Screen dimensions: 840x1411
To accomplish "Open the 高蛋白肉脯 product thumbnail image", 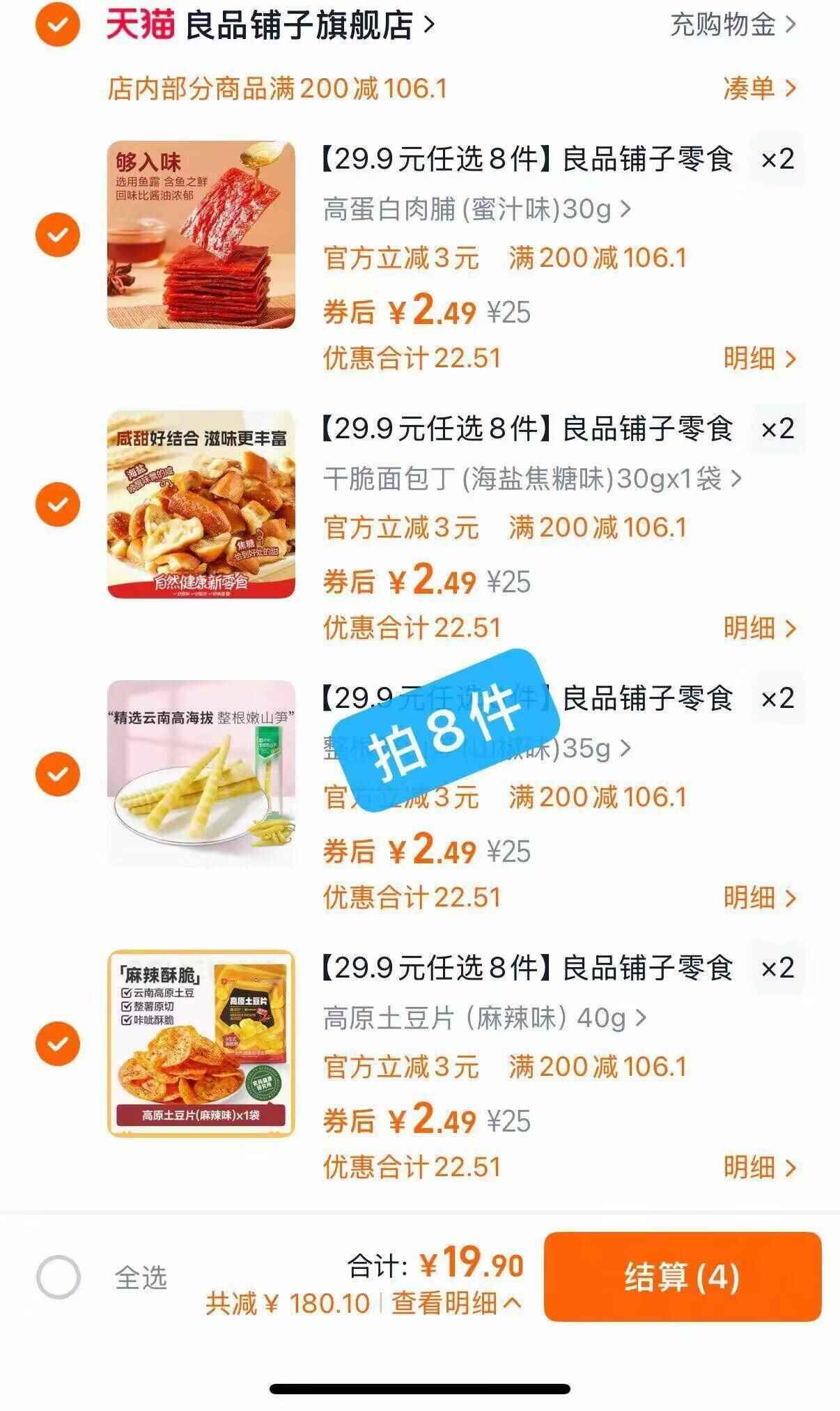I will coord(199,236).
